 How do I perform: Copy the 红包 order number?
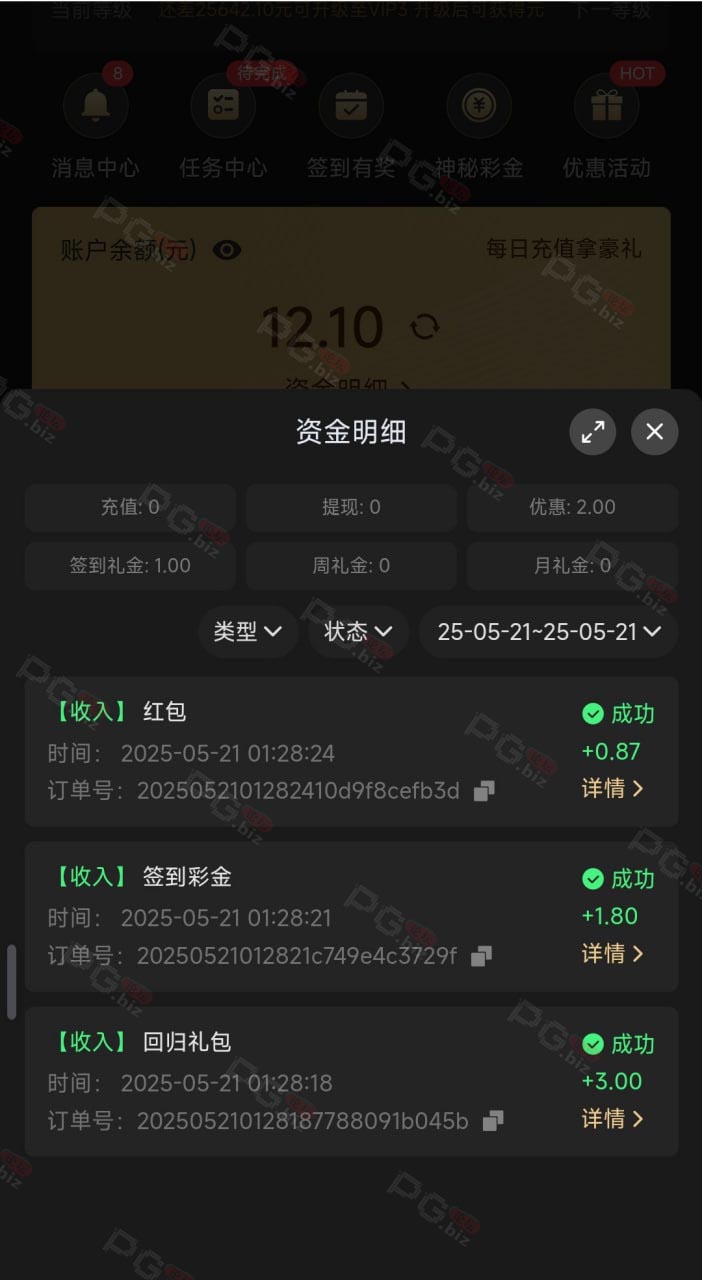point(484,792)
